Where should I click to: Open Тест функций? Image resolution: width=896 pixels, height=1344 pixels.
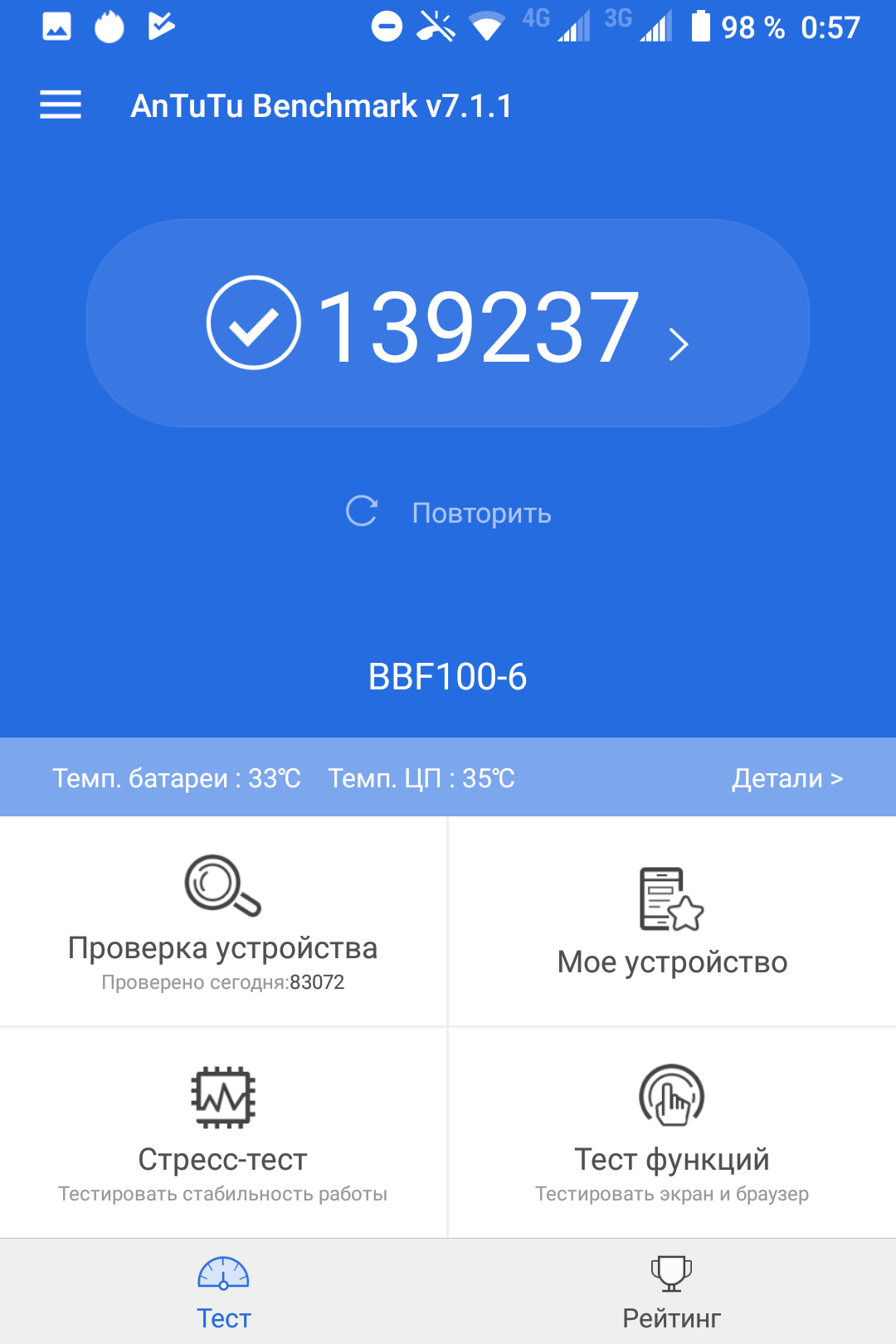click(x=672, y=1132)
